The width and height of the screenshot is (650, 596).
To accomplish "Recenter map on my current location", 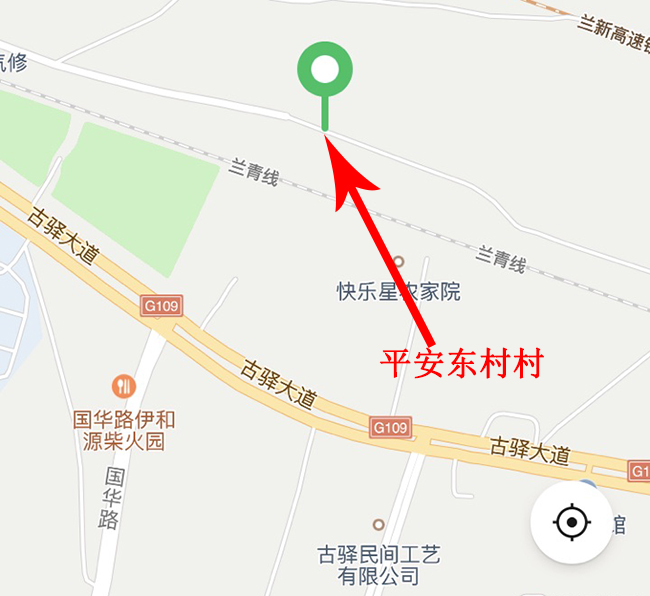I will [571, 522].
